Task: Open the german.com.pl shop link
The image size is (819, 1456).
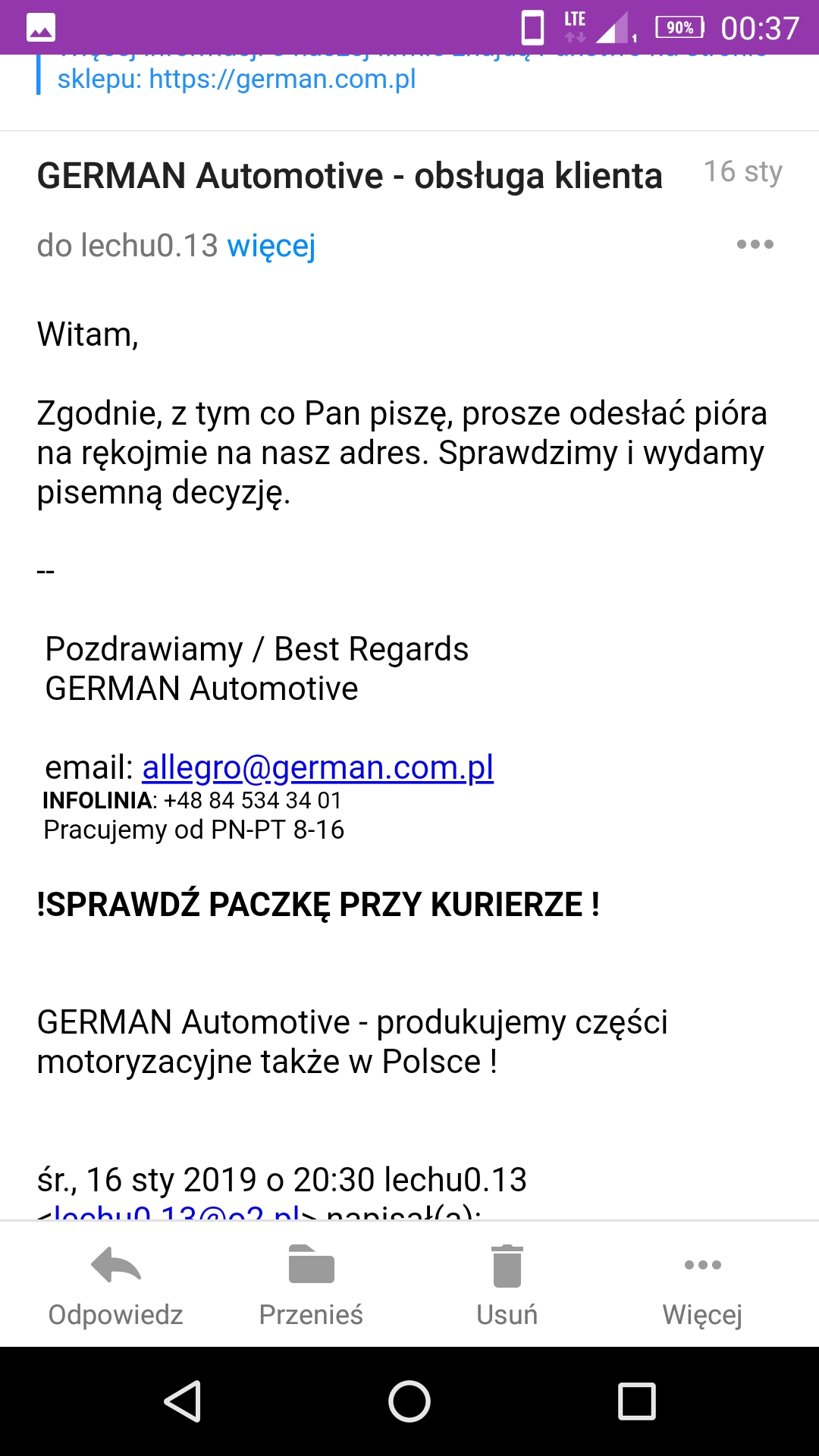Action: click(x=282, y=80)
